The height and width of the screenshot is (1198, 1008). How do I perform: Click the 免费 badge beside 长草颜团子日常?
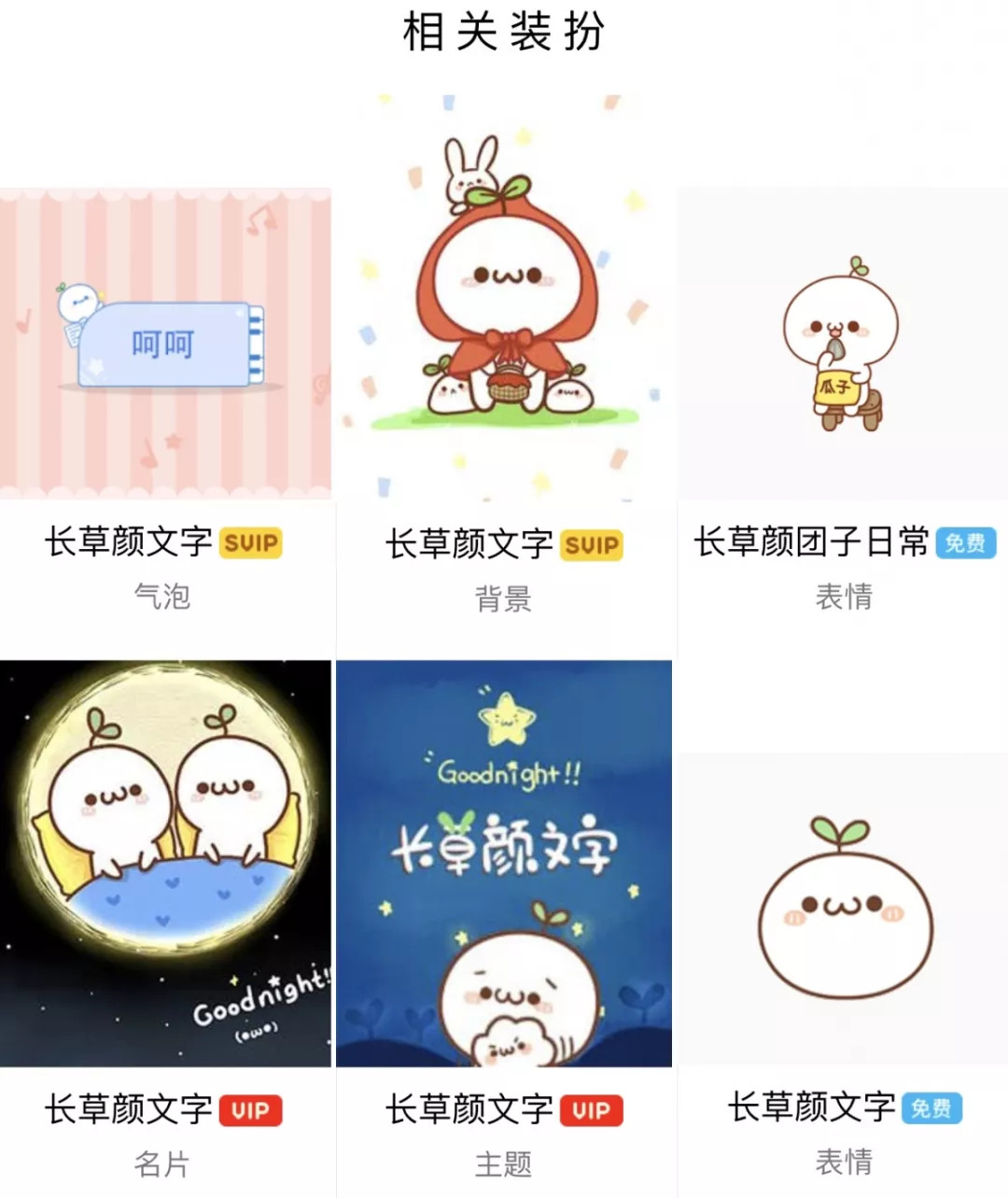[966, 543]
